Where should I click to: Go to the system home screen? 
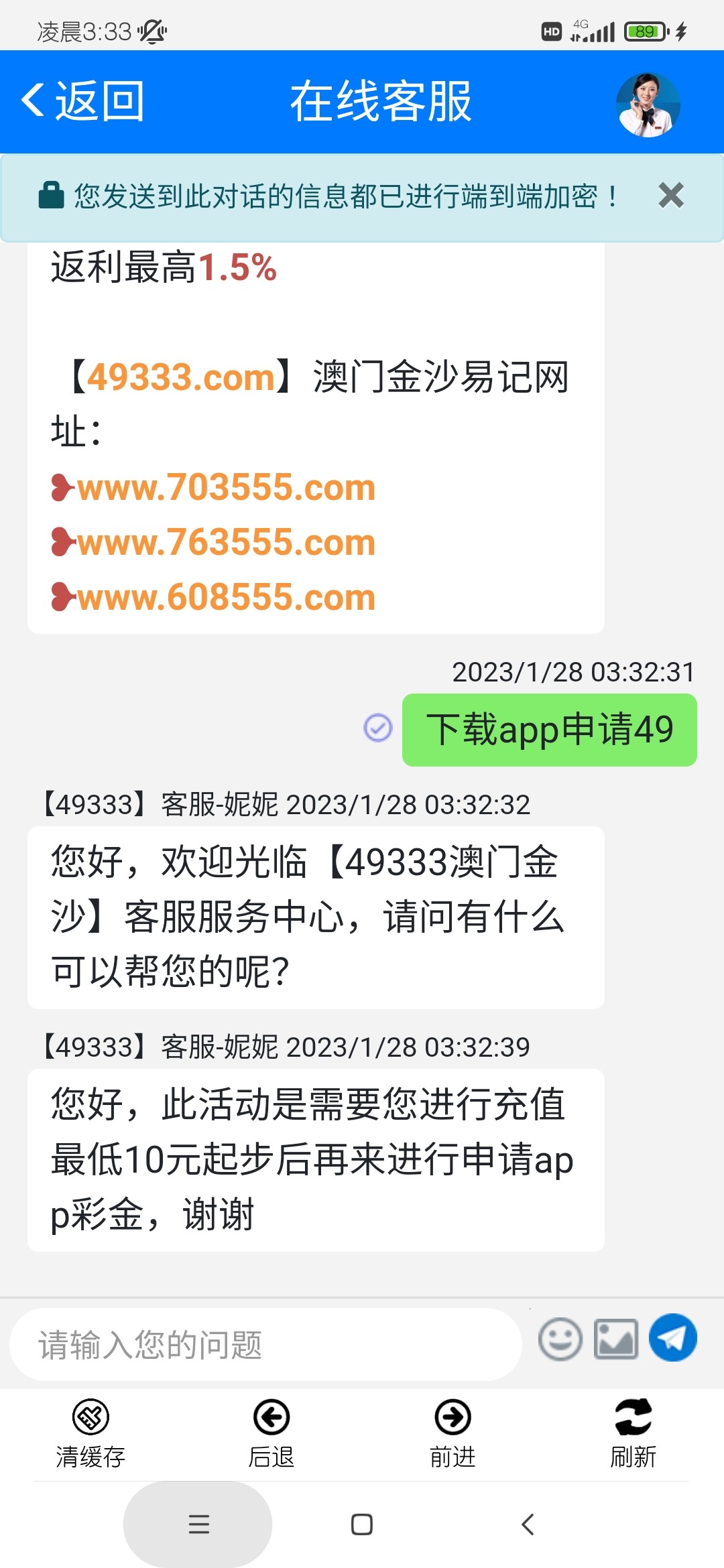[x=362, y=1524]
